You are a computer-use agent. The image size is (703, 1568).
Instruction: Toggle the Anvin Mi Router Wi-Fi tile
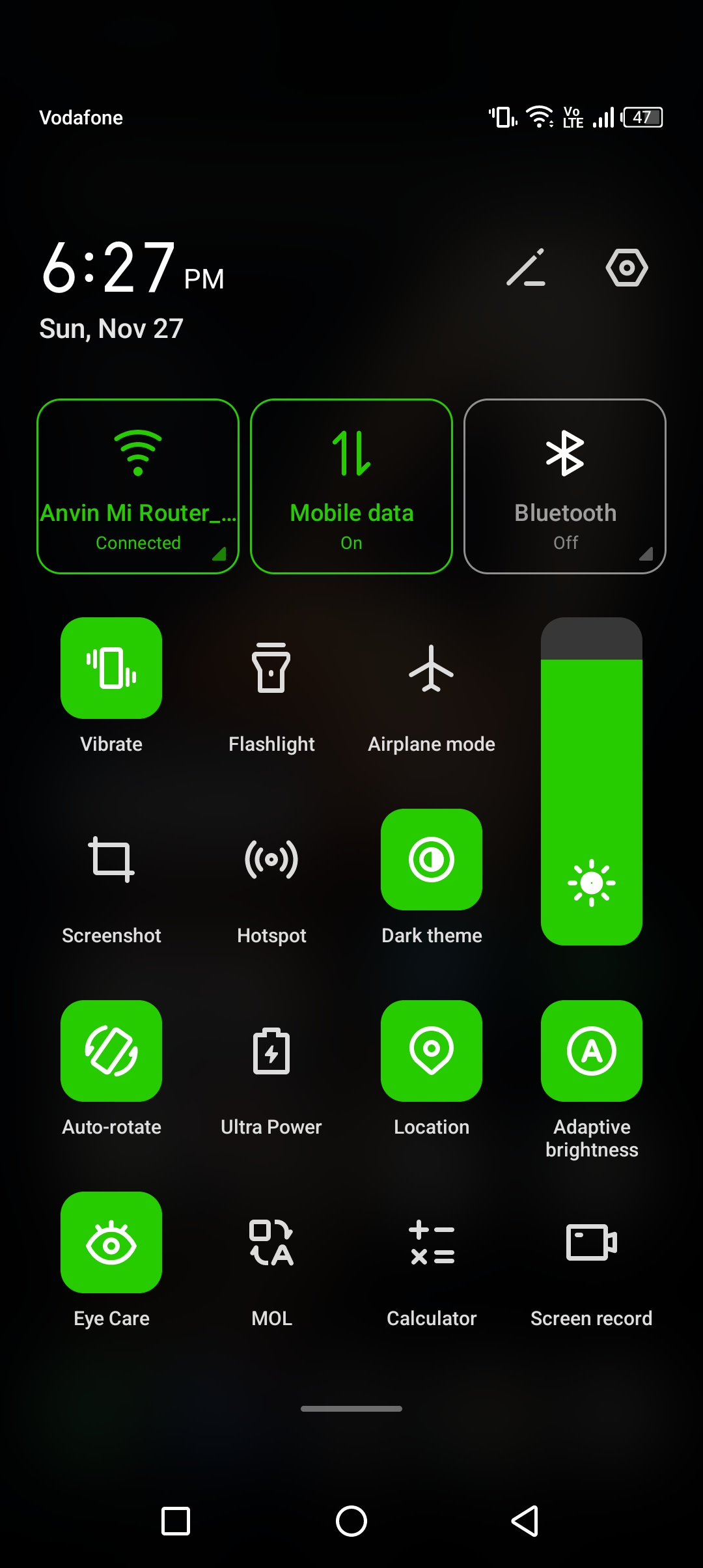[x=138, y=486]
